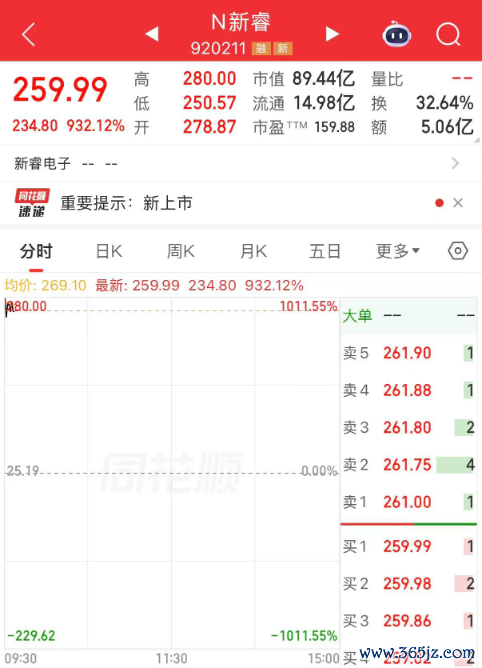The height and width of the screenshot is (668, 482).
Task: Switch to the 日K tab
Action: click(x=109, y=251)
